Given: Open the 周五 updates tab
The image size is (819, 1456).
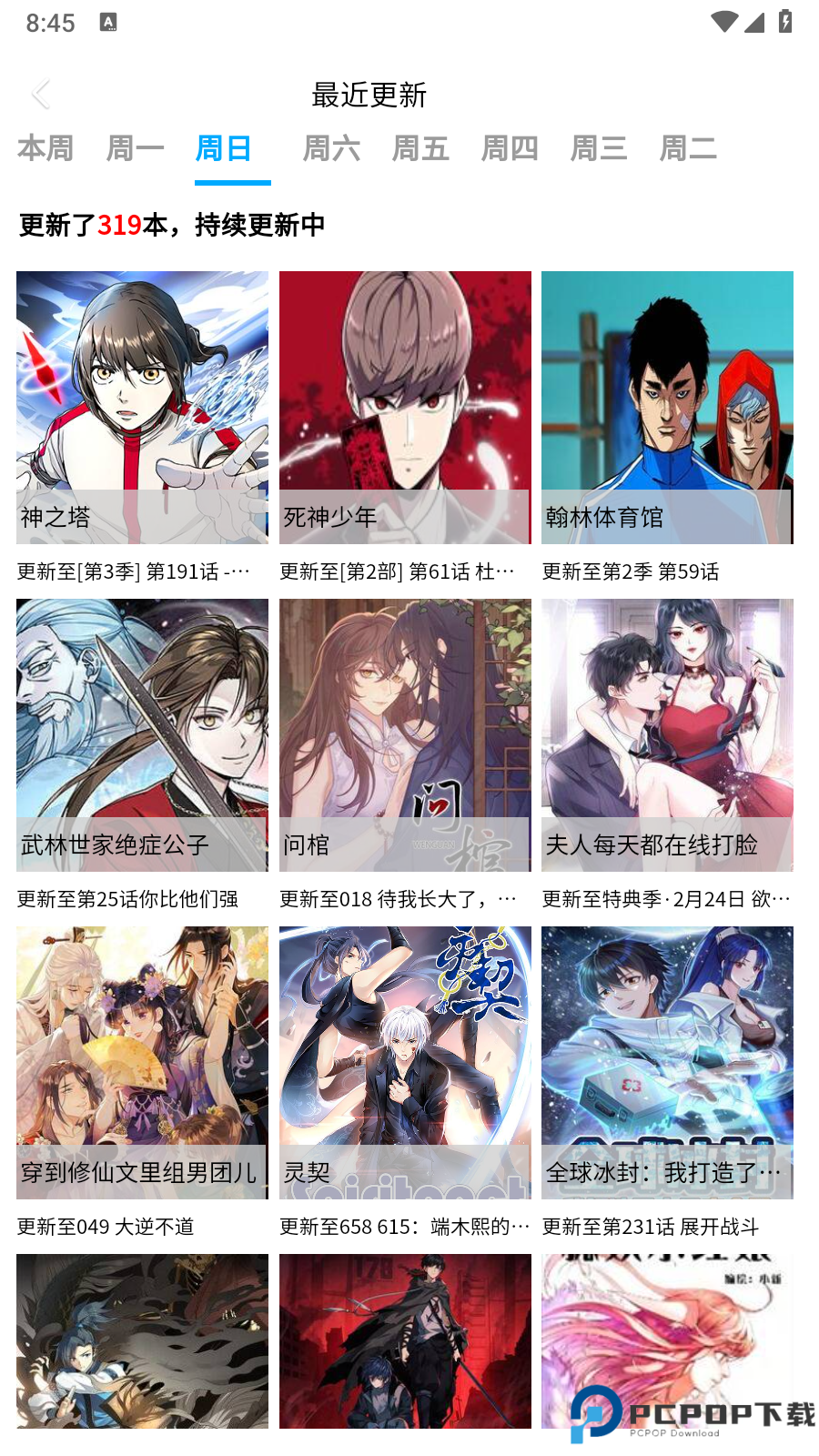Looking at the screenshot, I should 421,148.
